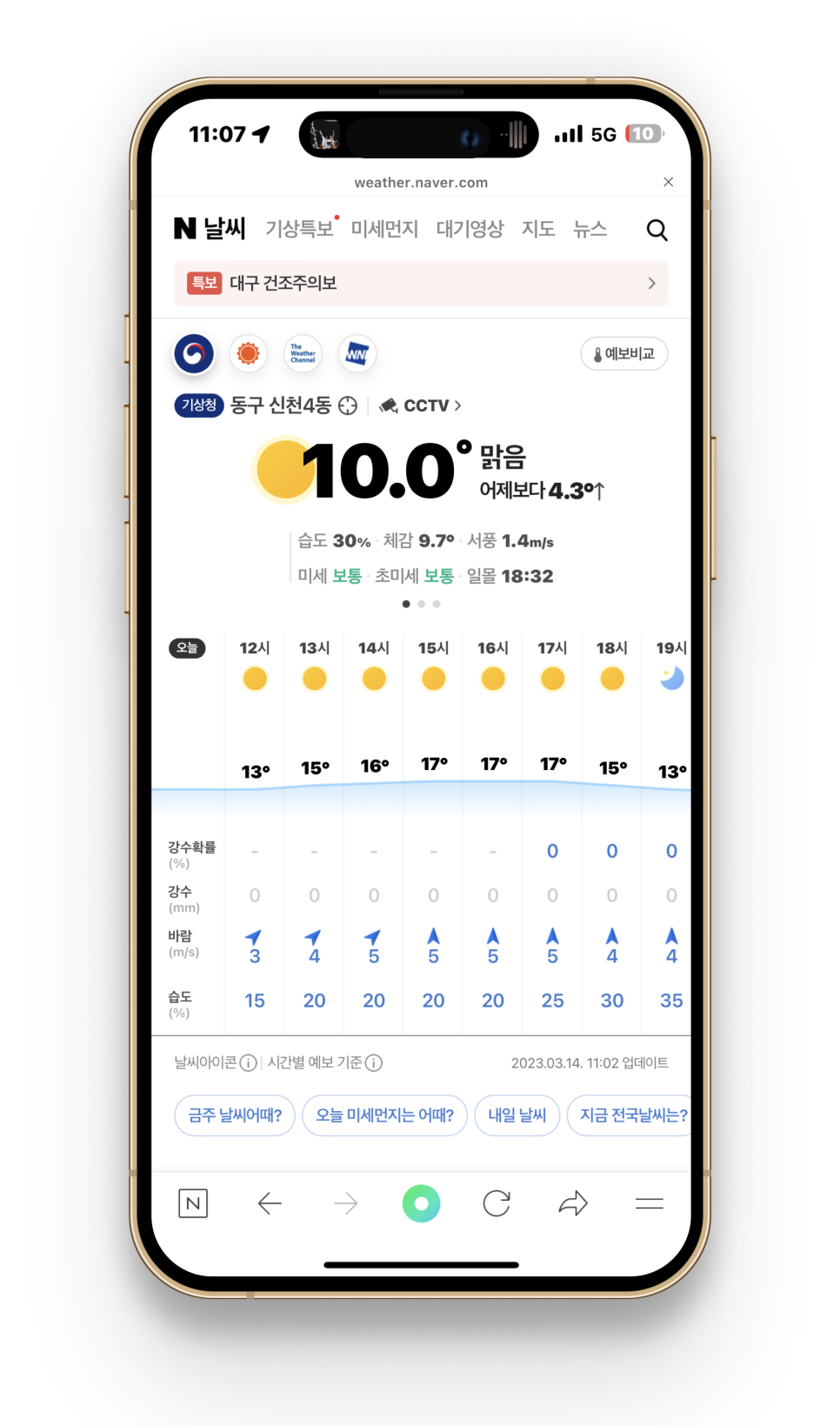Image resolution: width=840 pixels, height=1426 pixels.
Task: Select The Weather Channel forecast provider
Action: pos(303,354)
